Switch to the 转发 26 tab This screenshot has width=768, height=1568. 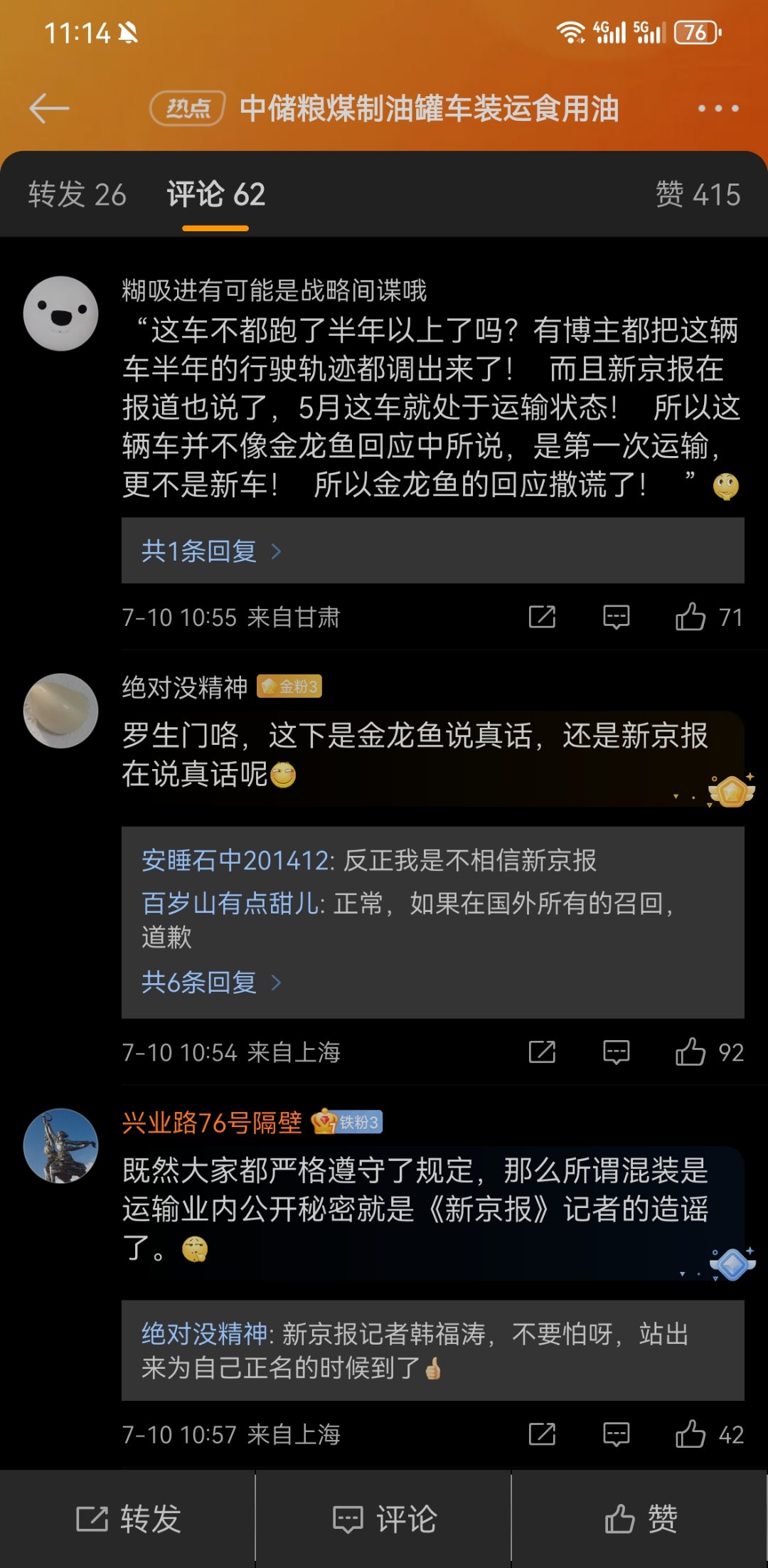(x=78, y=194)
